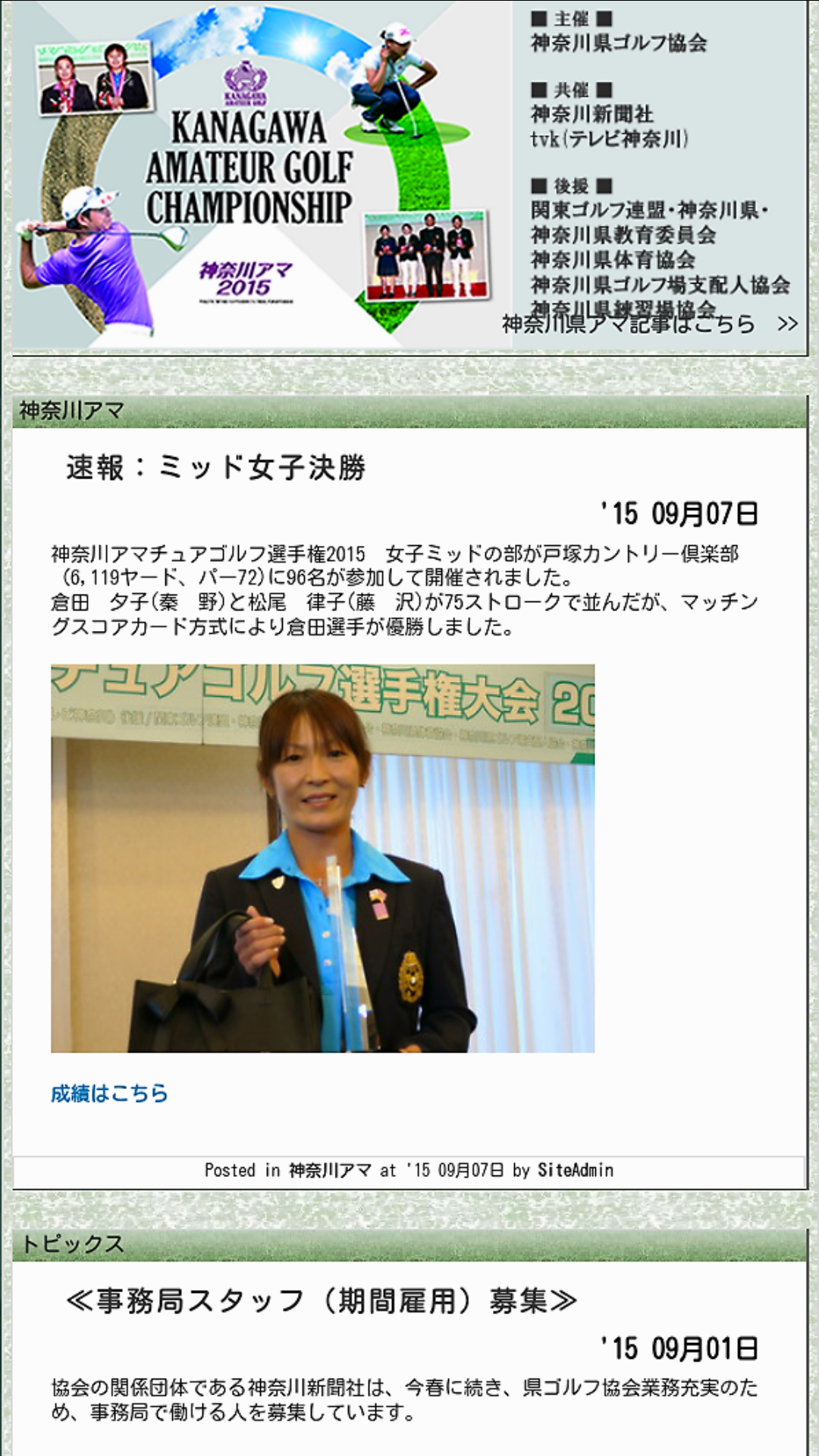Open the 速報：ミッド女子決勝 article title
The image size is (819, 1456).
click(216, 468)
